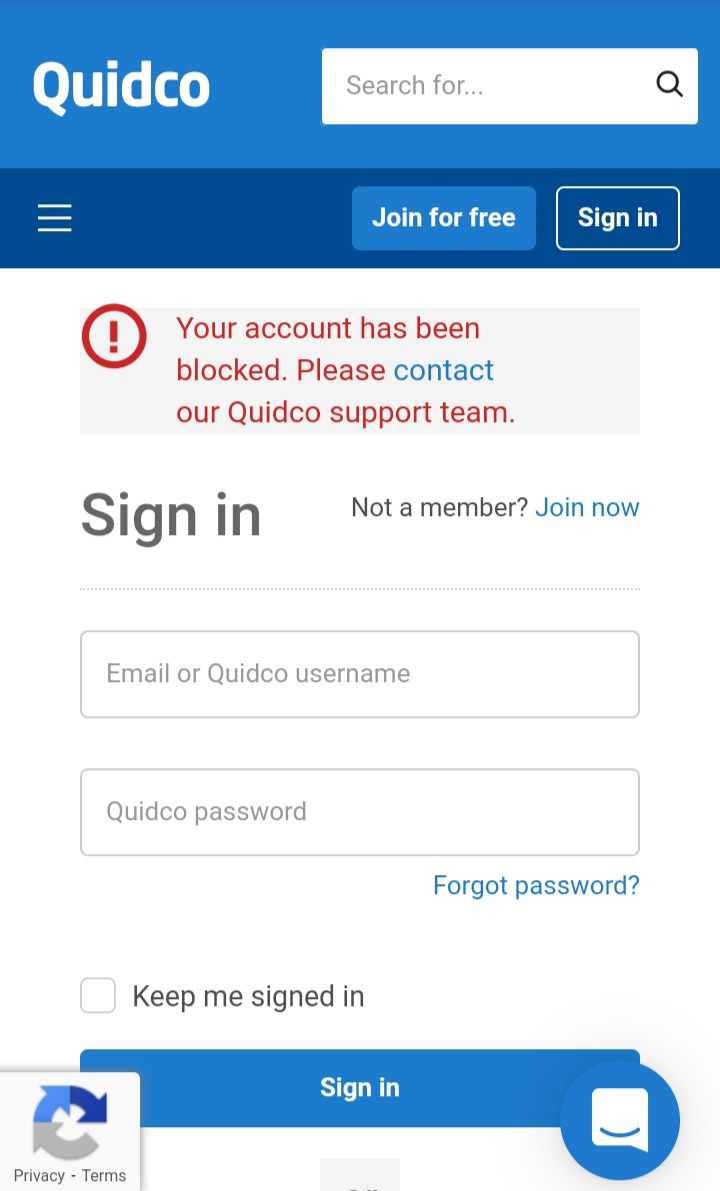720x1191 pixels.
Task: Tap the magnifying glass search icon
Action: (669, 84)
